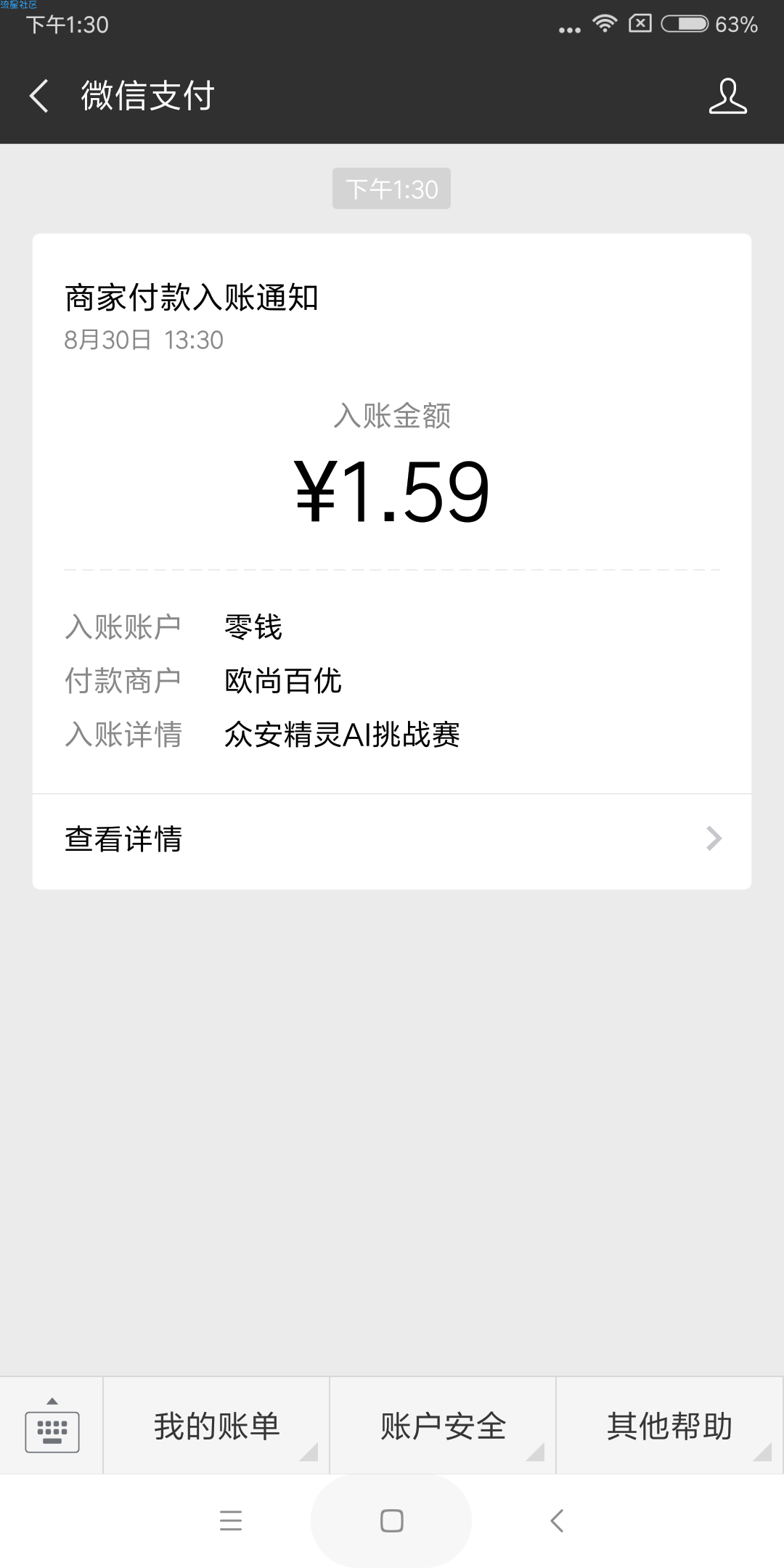Tap the system home button

tap(391, 1520)
